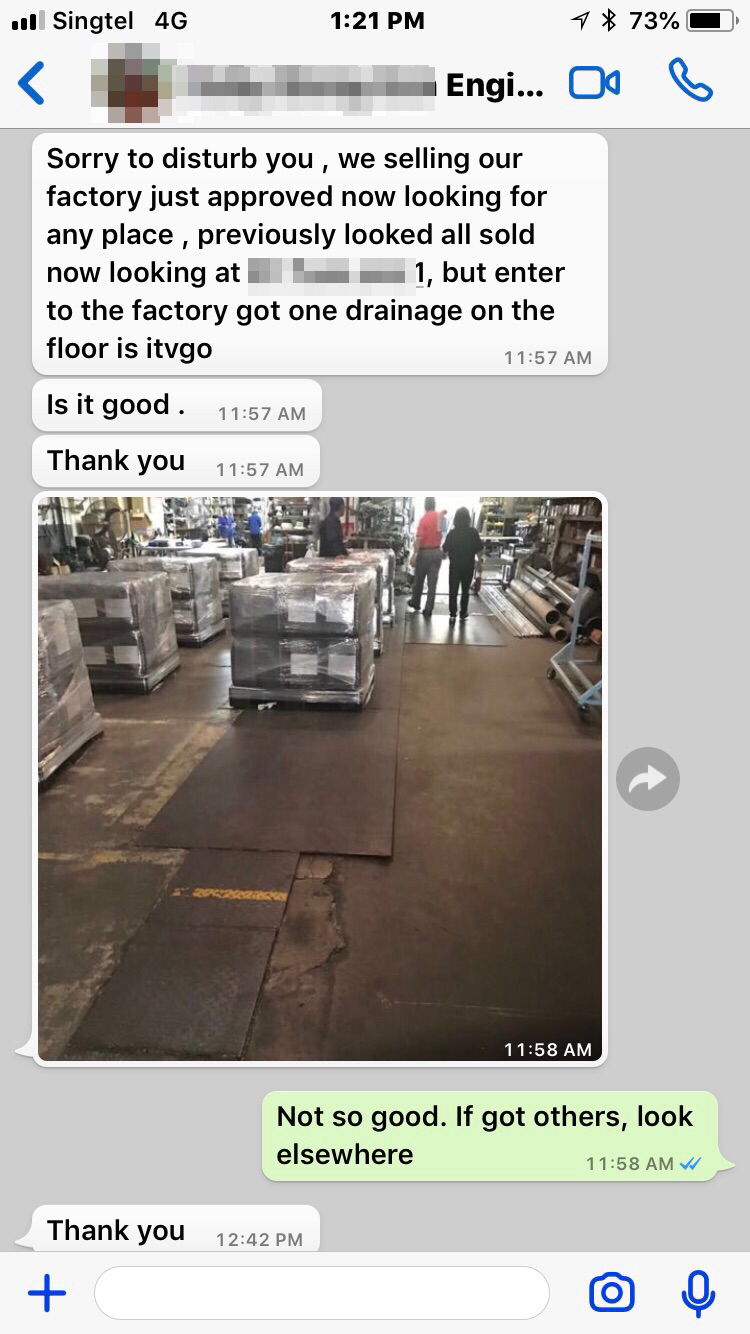Focus the message text field
The image size is (750, 1334).
pos(320,1293)
